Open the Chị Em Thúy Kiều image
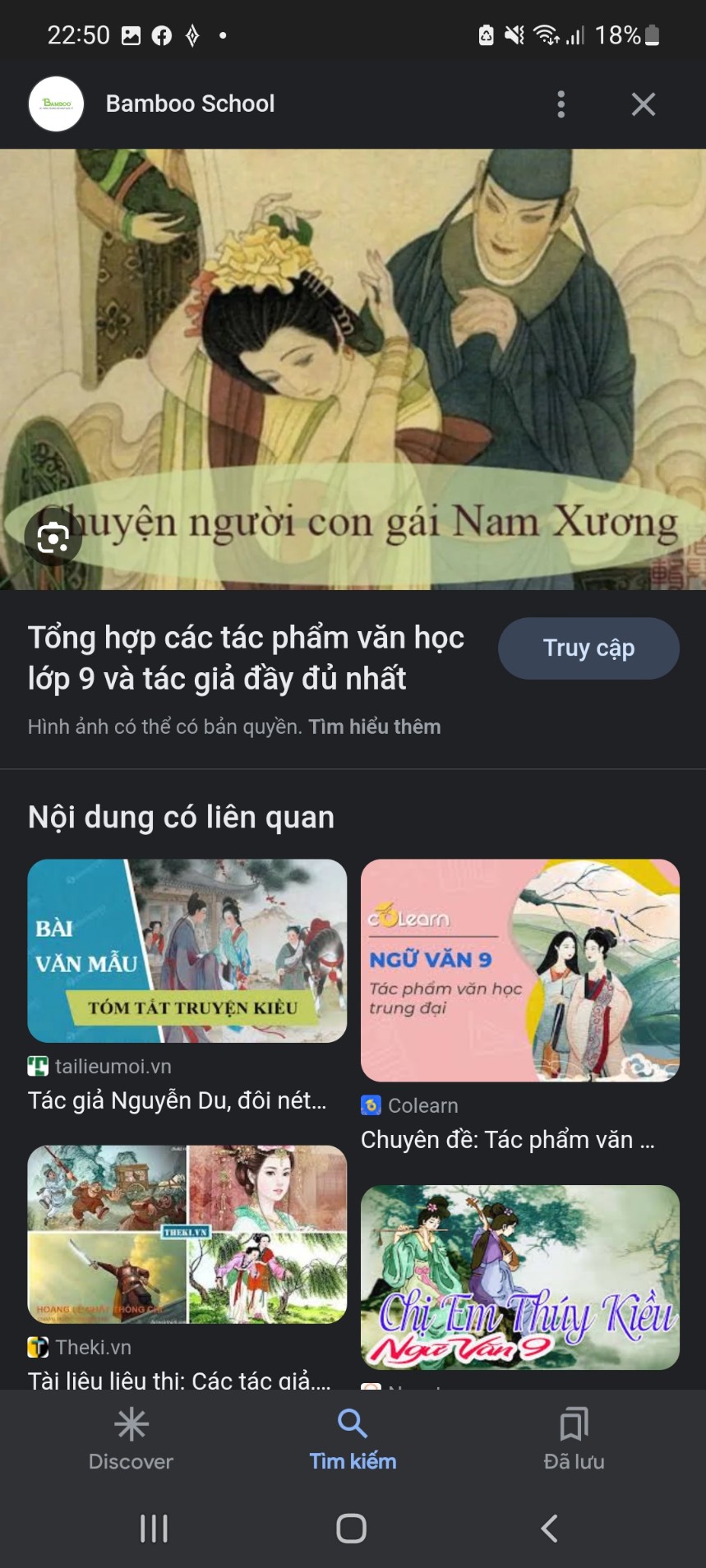 [x=520, y=1277]
